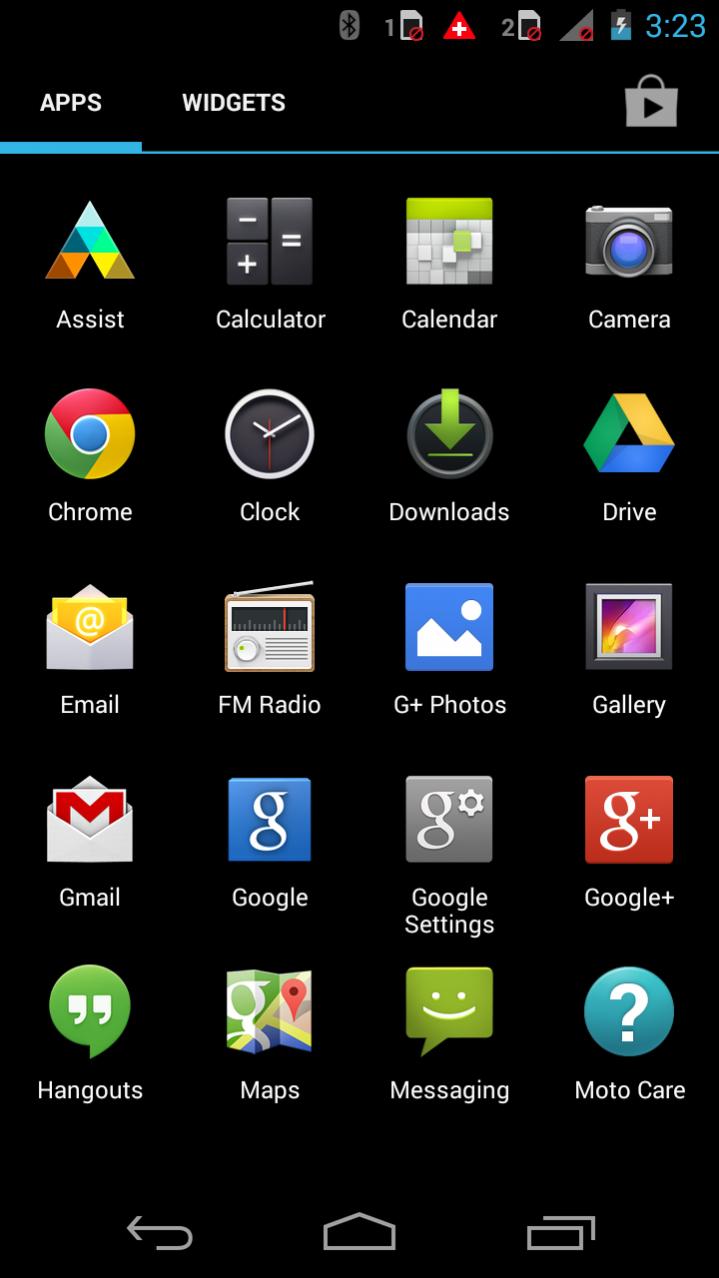Open Chrome browser
The height and width of the screenshot is (1278, 719).
point(90,434)
